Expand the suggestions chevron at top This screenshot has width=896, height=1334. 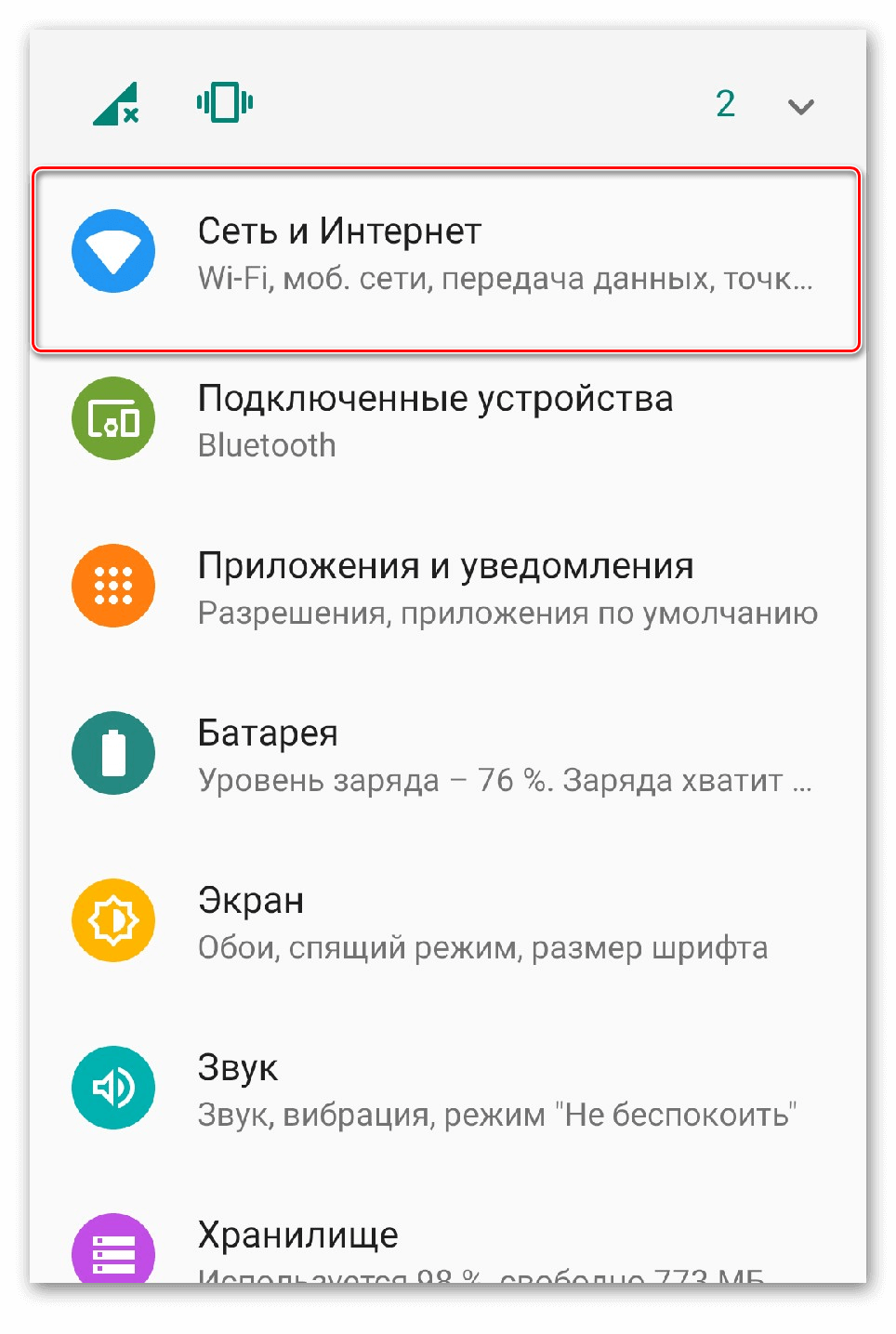coord(800,106)
